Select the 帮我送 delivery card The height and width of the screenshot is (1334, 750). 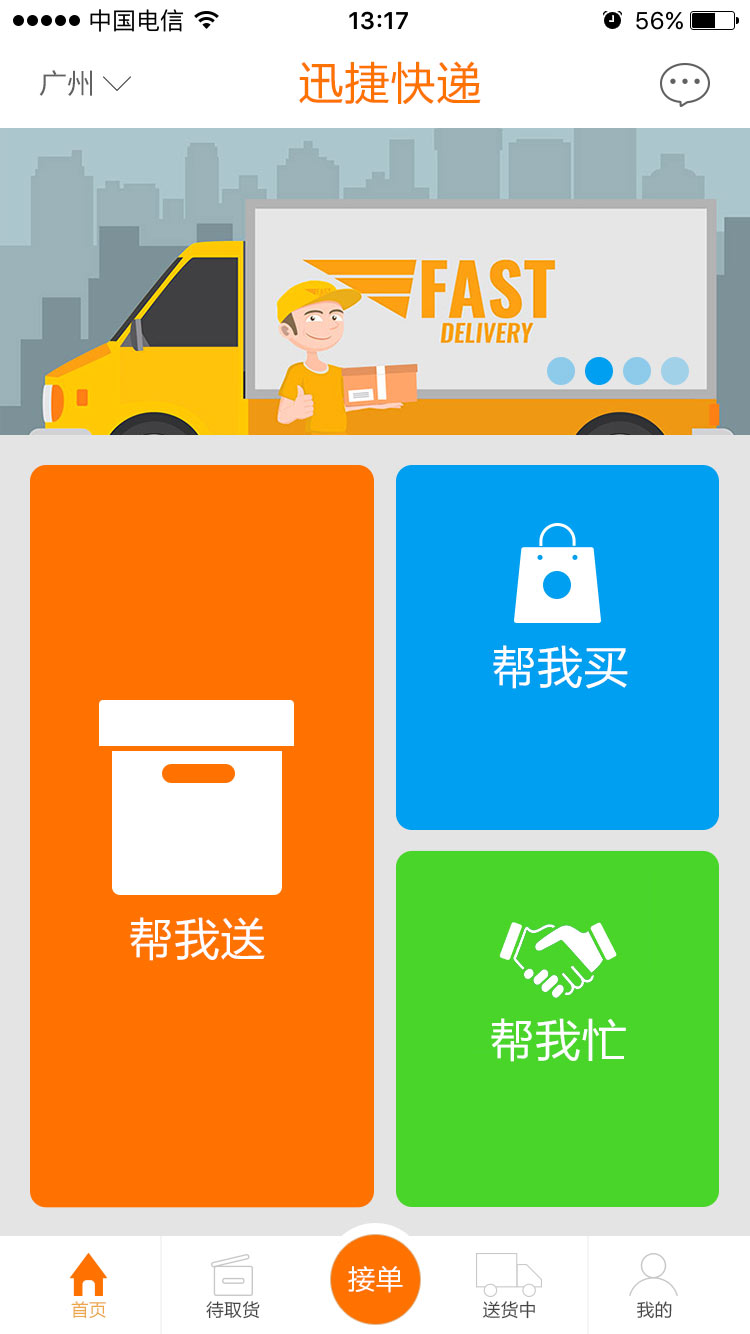(x=201, y=835)
